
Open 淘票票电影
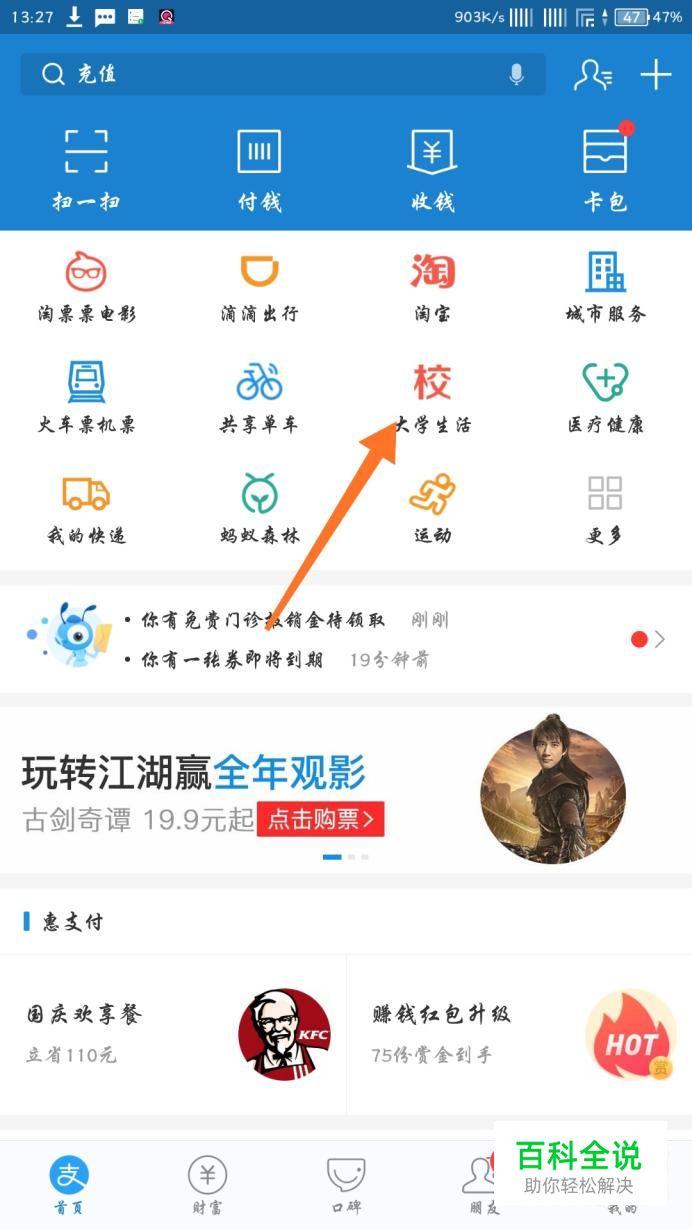click(x=86, y=287)
